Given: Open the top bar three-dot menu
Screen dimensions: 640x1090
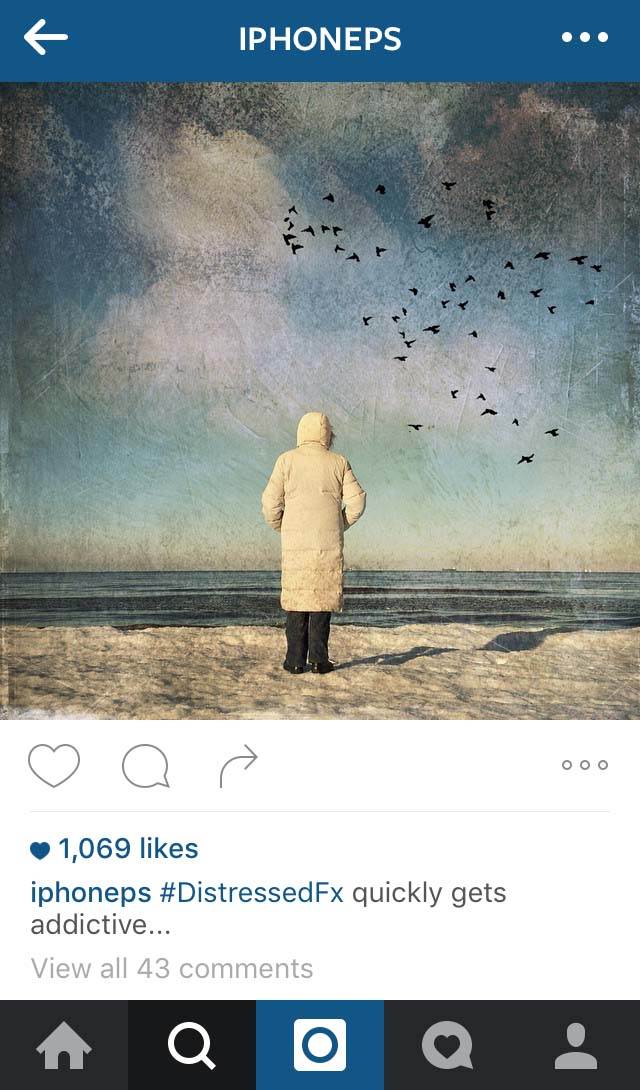Looking at the screenshot, I should (584, 38).
